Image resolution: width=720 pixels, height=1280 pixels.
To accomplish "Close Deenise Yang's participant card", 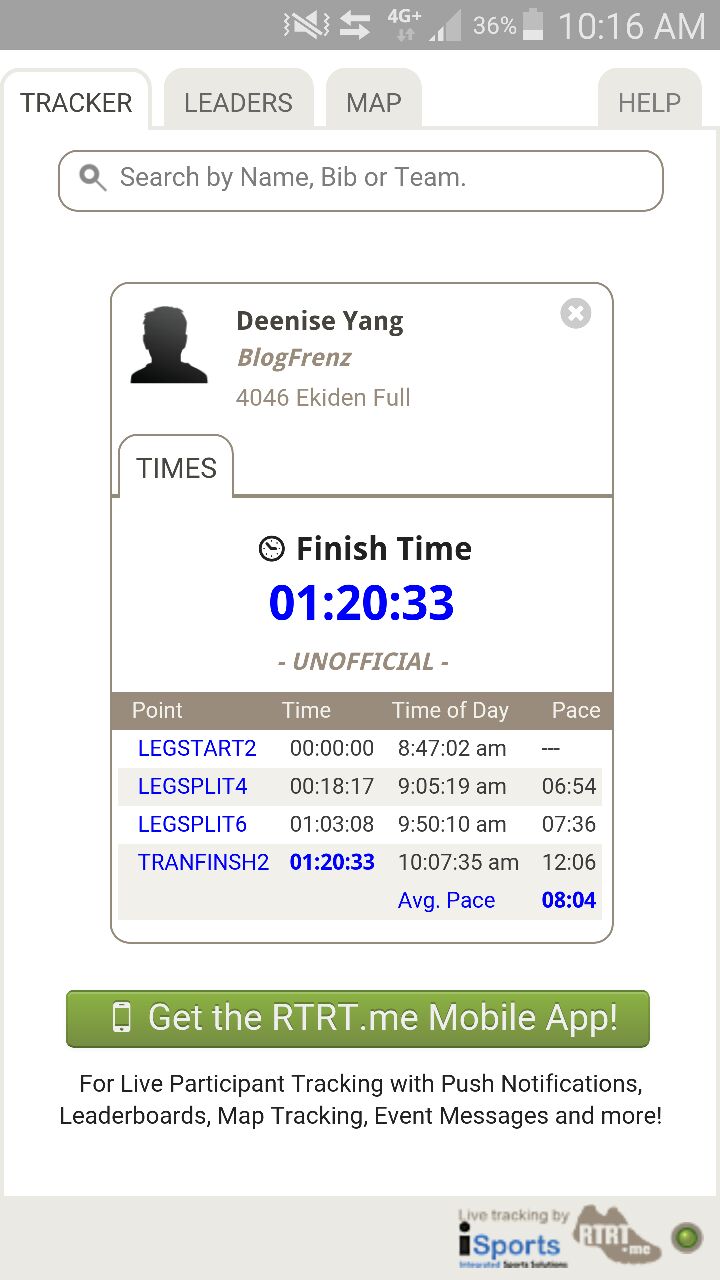I will [x=575, y=314].
